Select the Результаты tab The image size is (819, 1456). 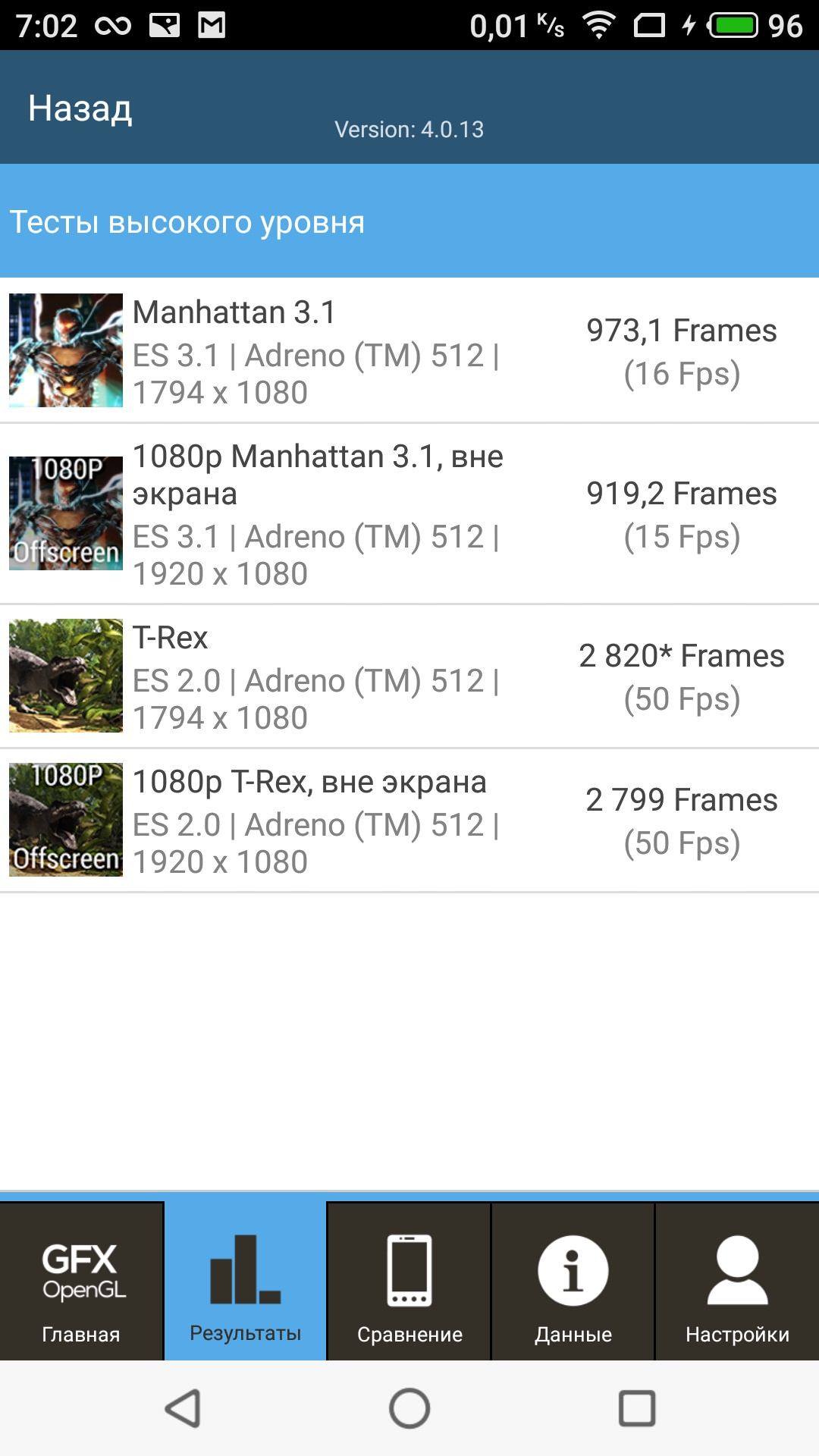(245, 1282)
